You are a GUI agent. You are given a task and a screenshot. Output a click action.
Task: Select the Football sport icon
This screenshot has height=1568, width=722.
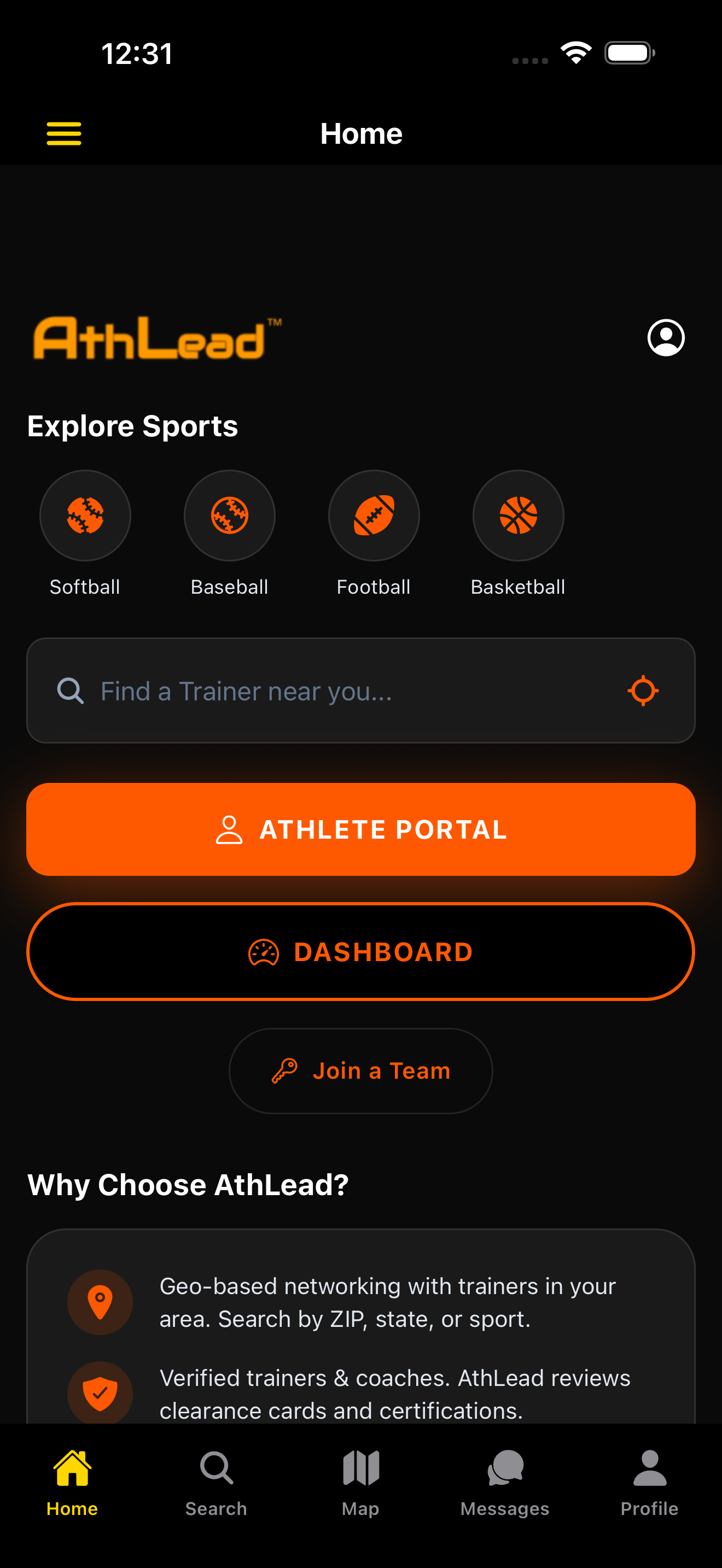click(x=373, y=515)
